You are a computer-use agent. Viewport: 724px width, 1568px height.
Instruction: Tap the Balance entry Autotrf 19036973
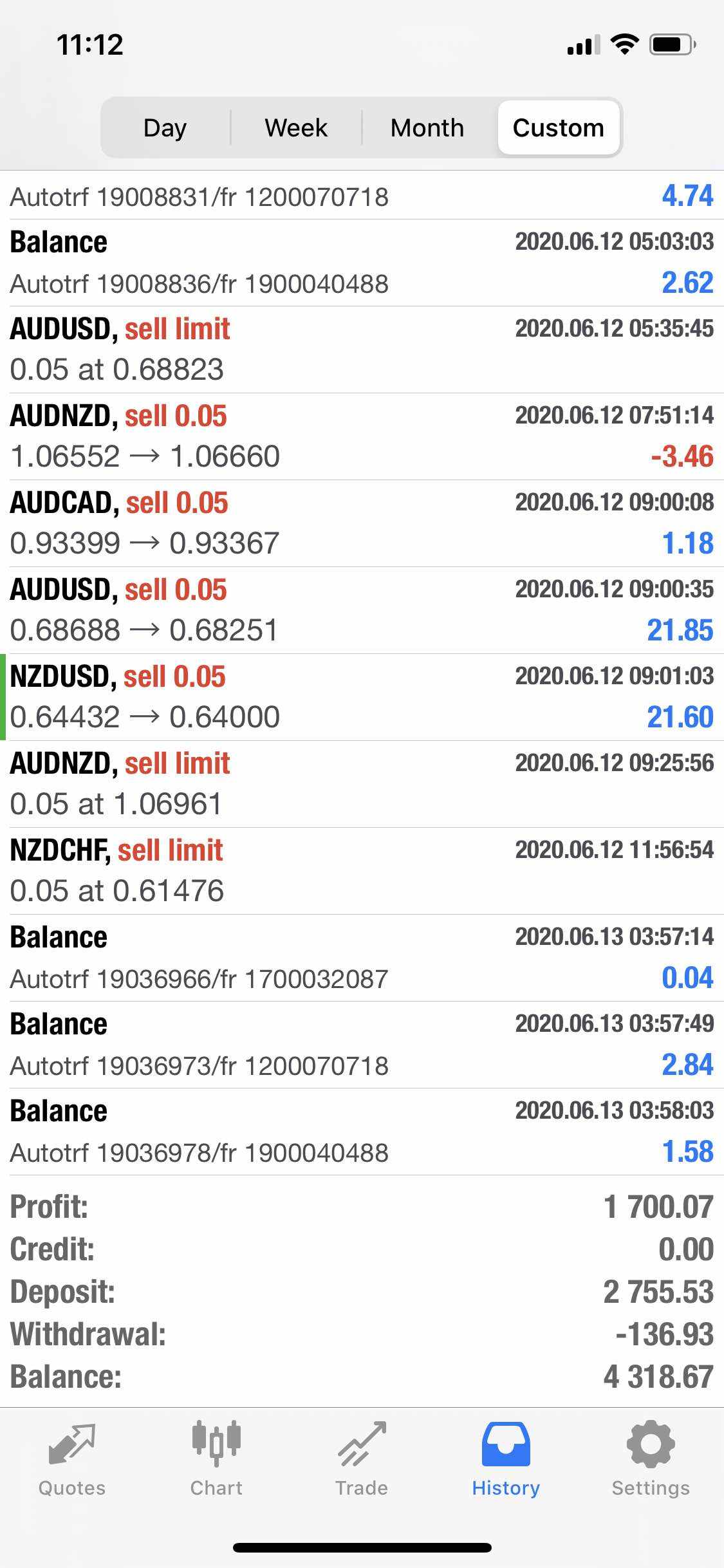click(362, 1045)
